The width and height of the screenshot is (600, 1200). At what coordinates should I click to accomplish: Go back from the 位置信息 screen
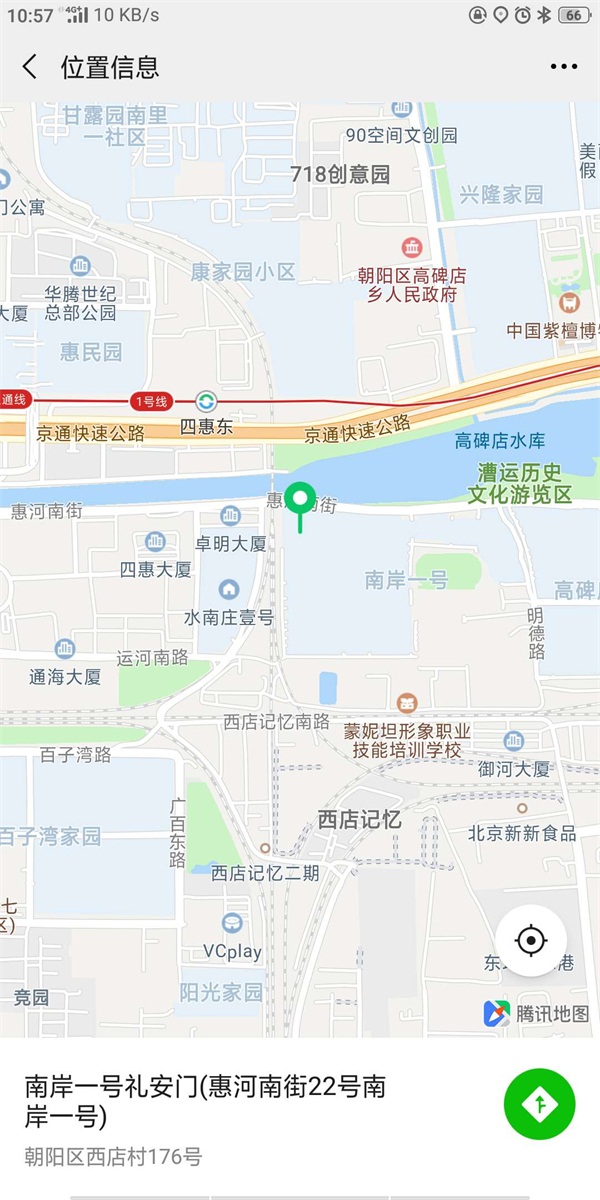(x=29, y=67)
